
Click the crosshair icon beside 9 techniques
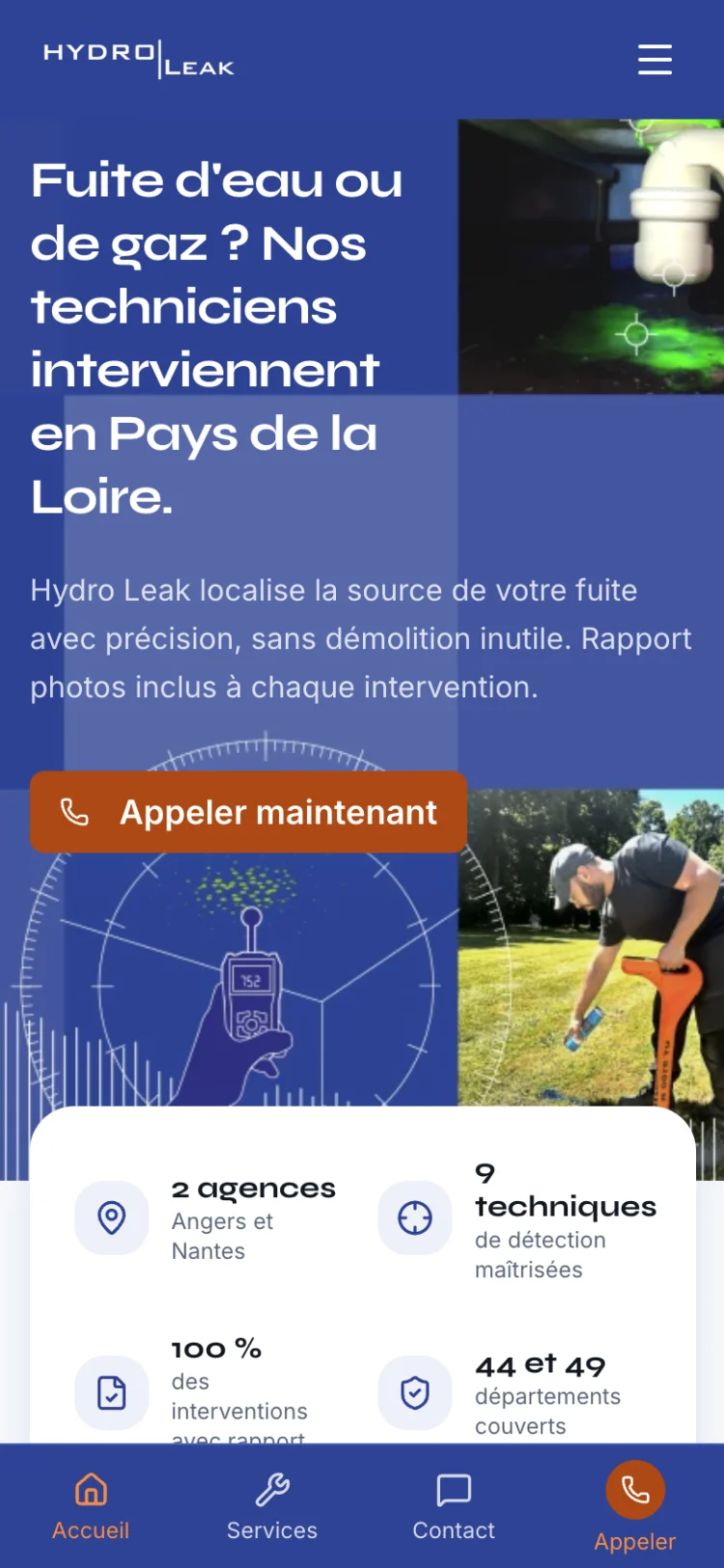(x=414, y=1218)
